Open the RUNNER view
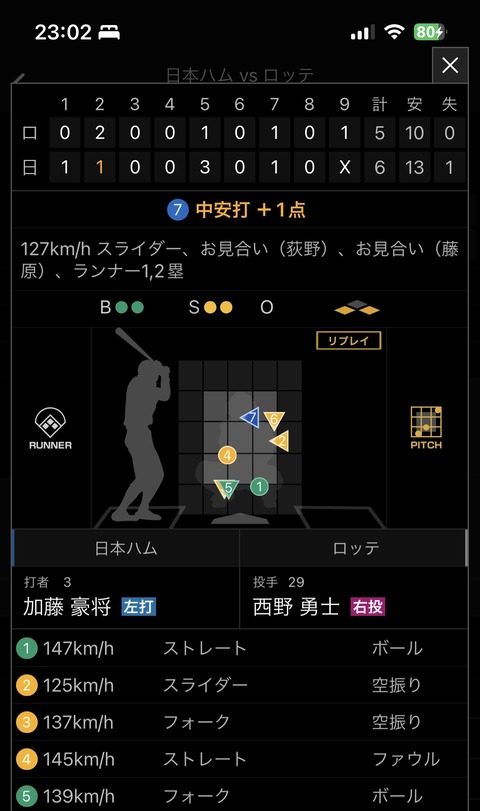 click(x=50, y=429)
